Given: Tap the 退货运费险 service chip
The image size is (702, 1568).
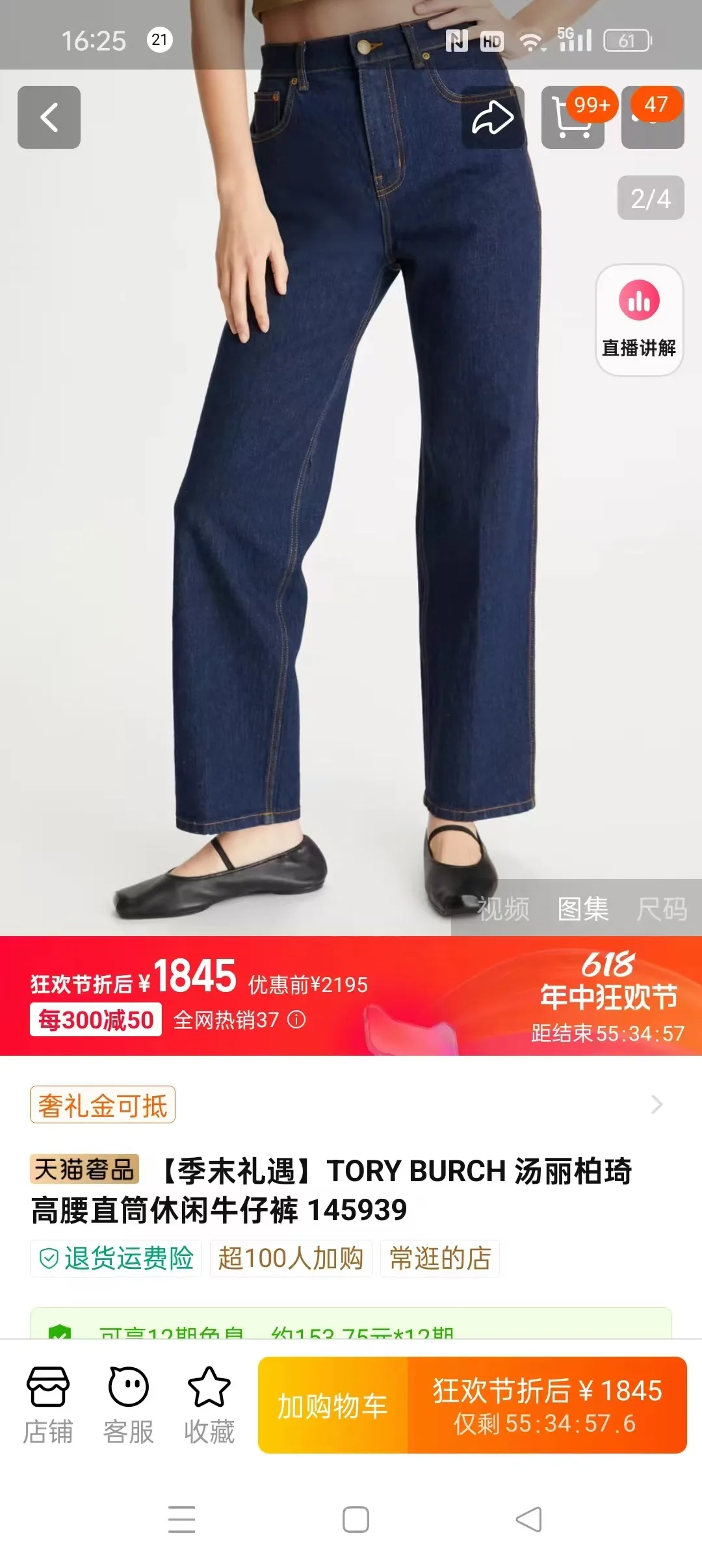Looking at the screenshot, I should tap(116, 1258).
